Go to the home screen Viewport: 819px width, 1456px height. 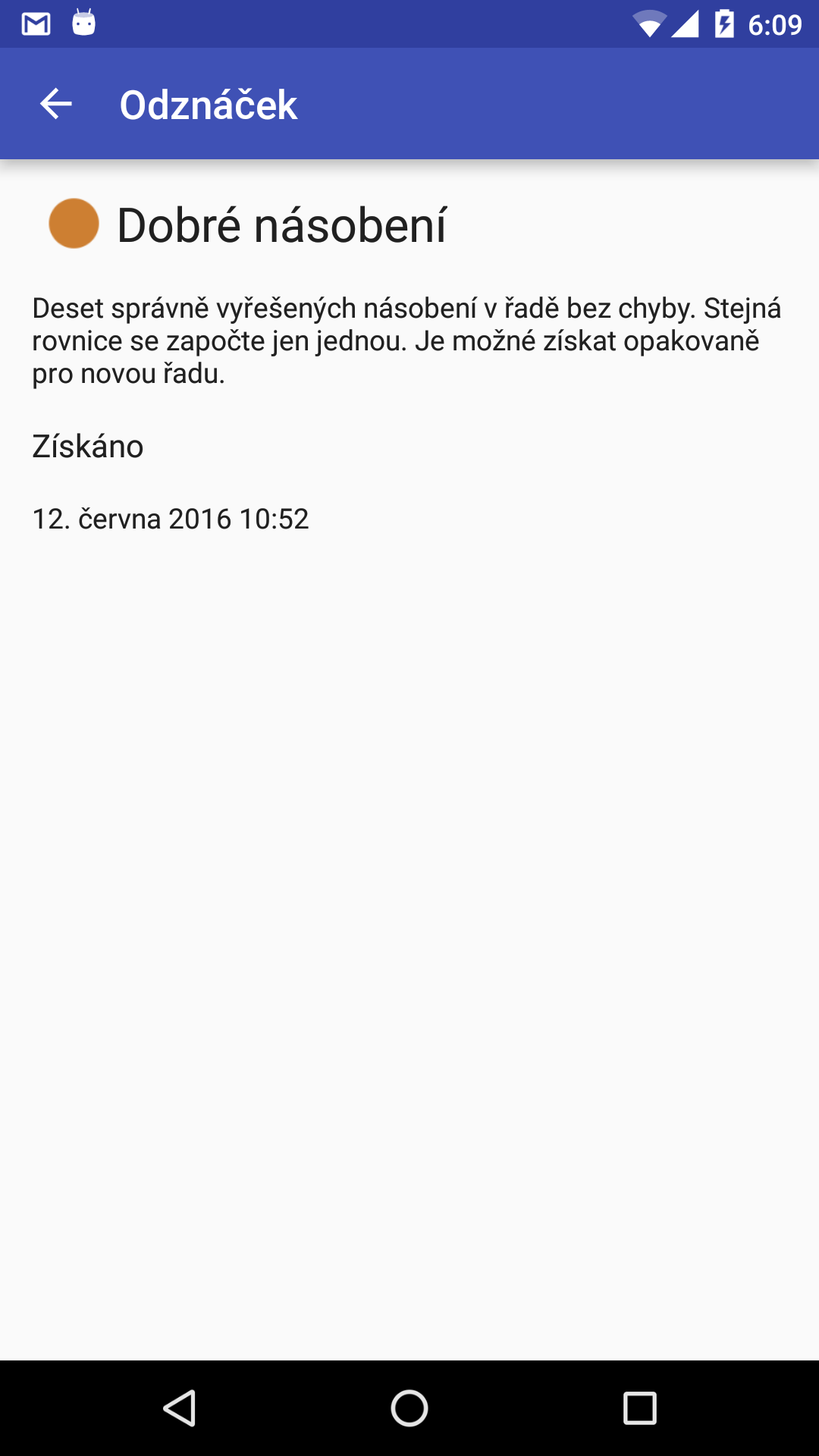tap(409, 1408)
